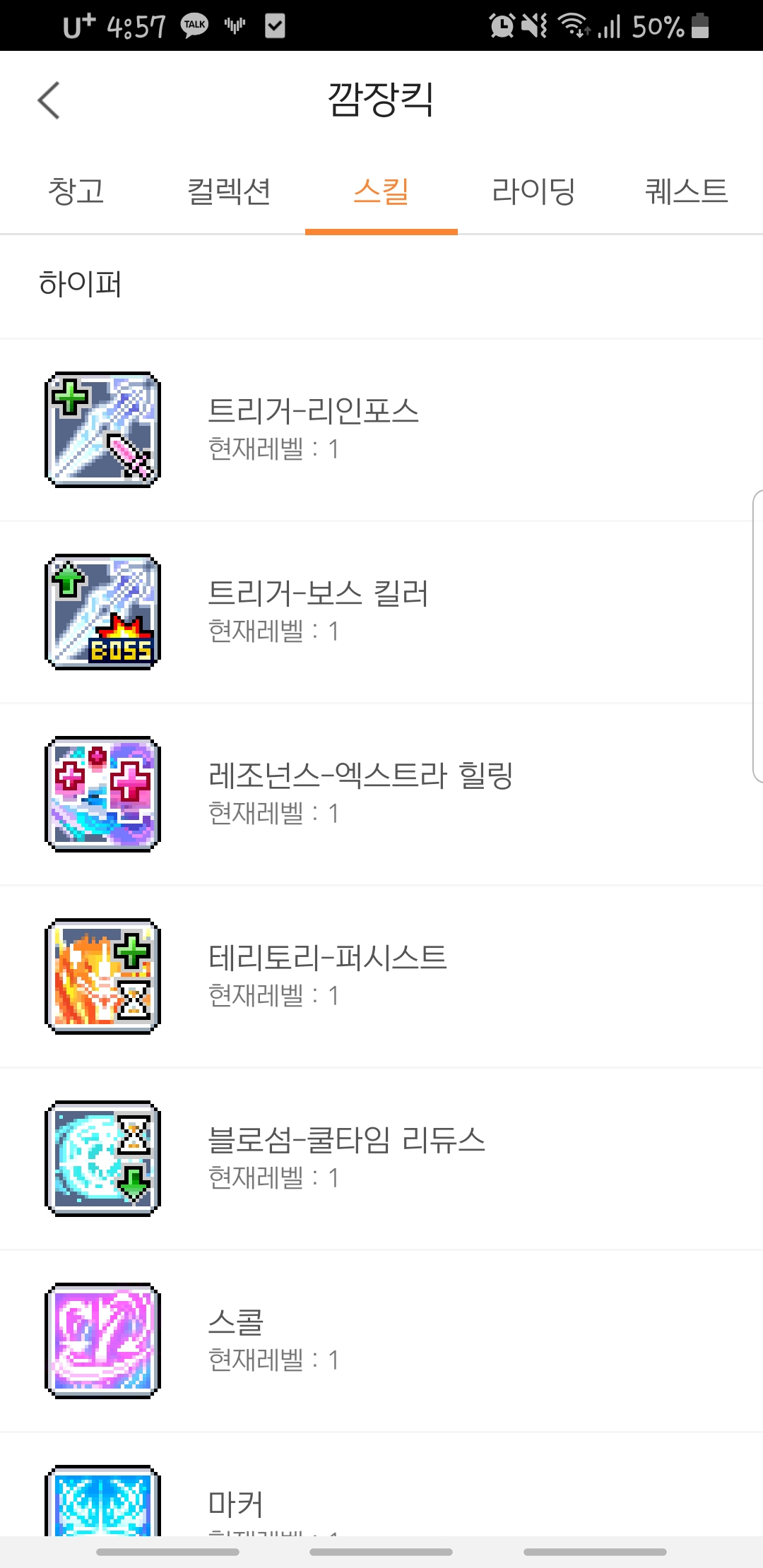Open 블로섬-쿨타임 리듀스 skill

point(381,1159)
